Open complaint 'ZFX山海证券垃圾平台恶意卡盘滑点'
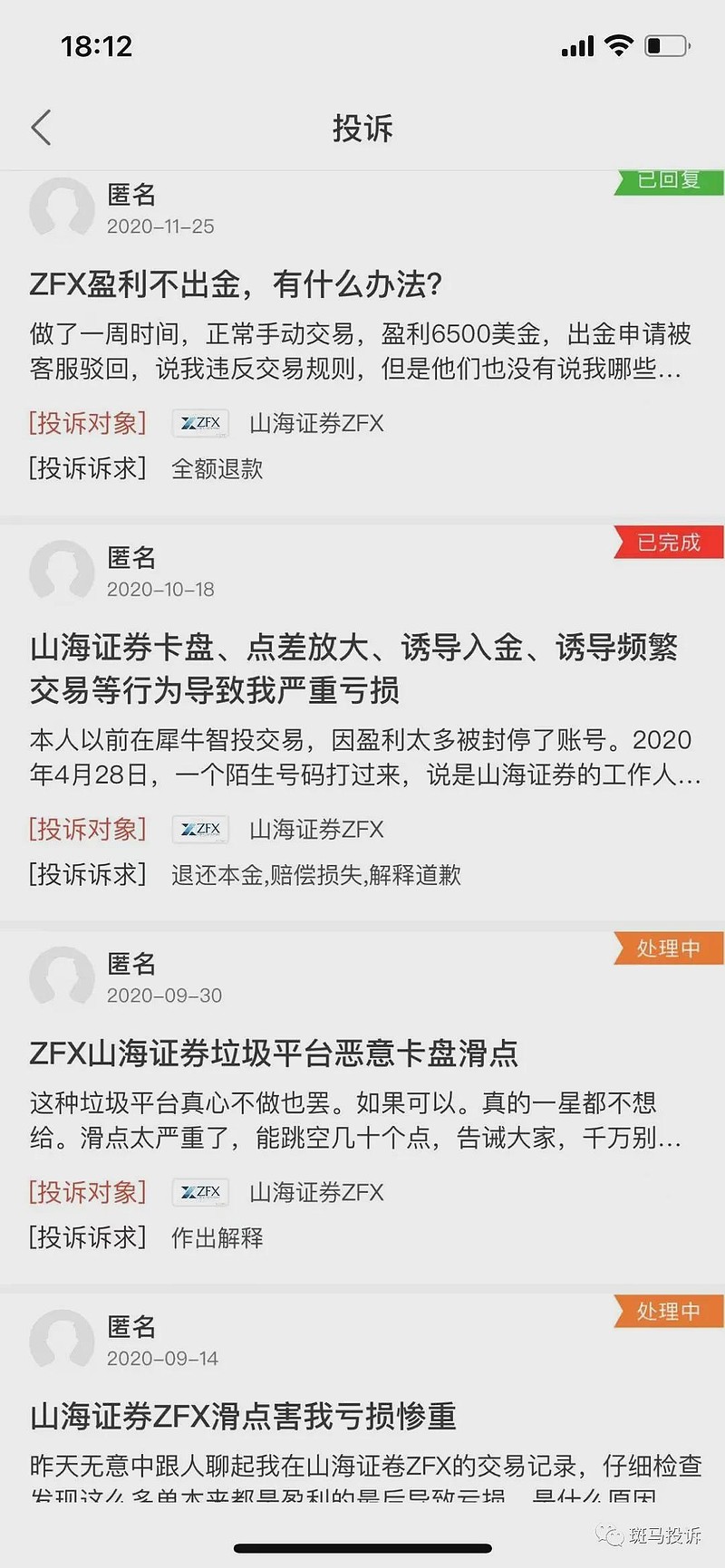Screen dimensions: 725x1568 point(274,1053)
